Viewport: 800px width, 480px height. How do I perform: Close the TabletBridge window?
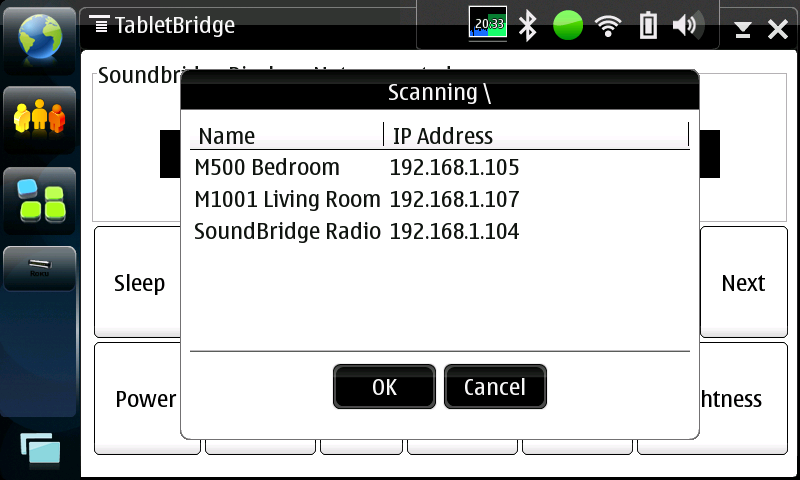pos(778,29)
